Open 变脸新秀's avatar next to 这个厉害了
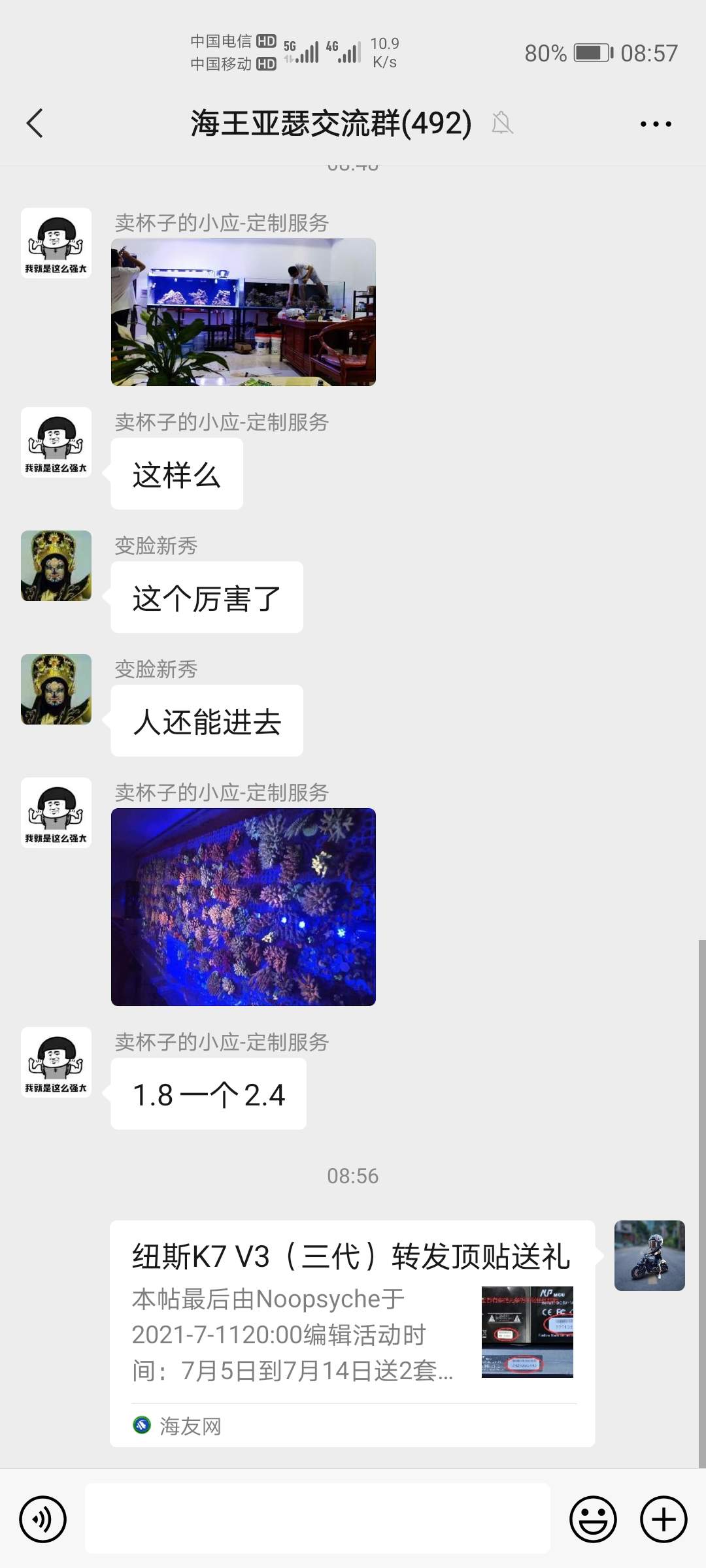706x1568 pixels. point(56,566)
